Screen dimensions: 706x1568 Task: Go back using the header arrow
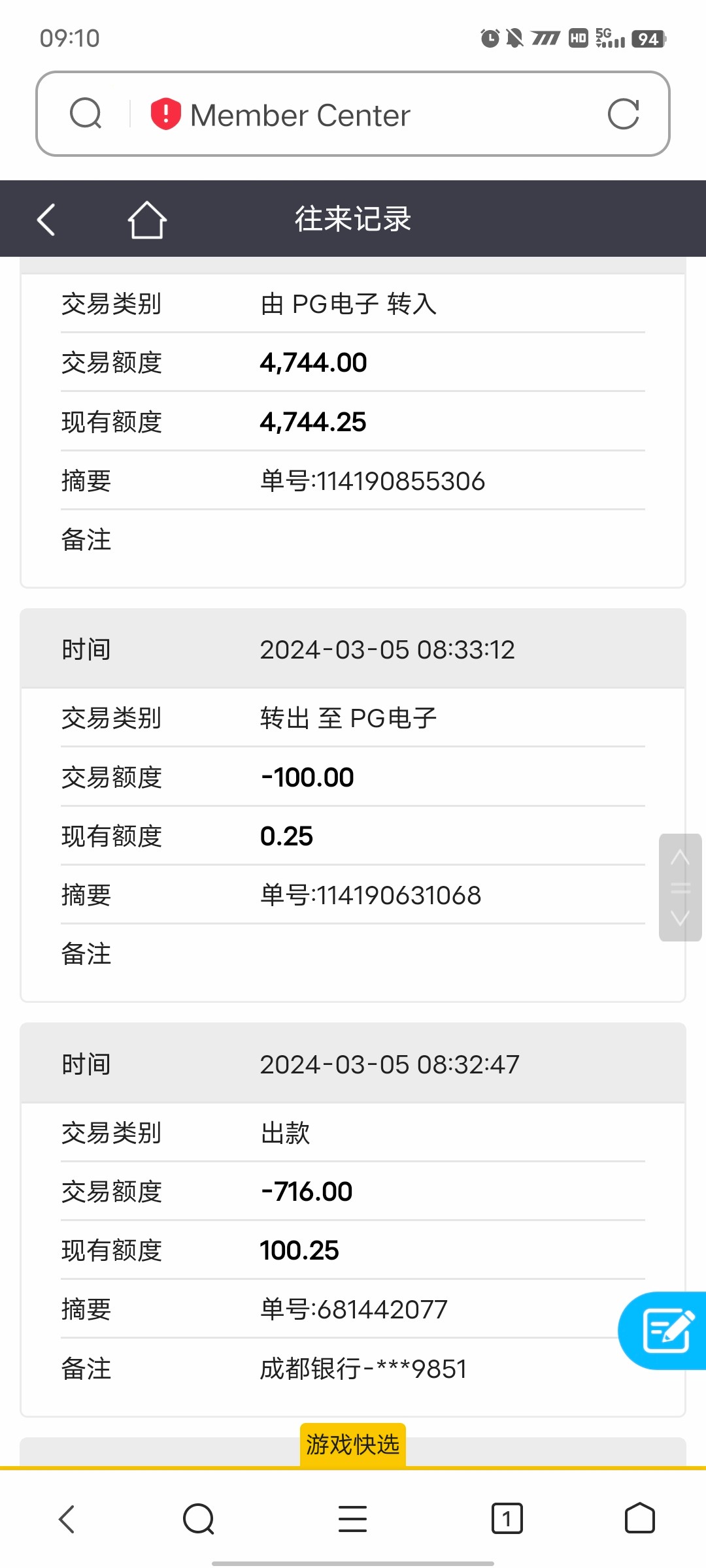pos(46,219)
